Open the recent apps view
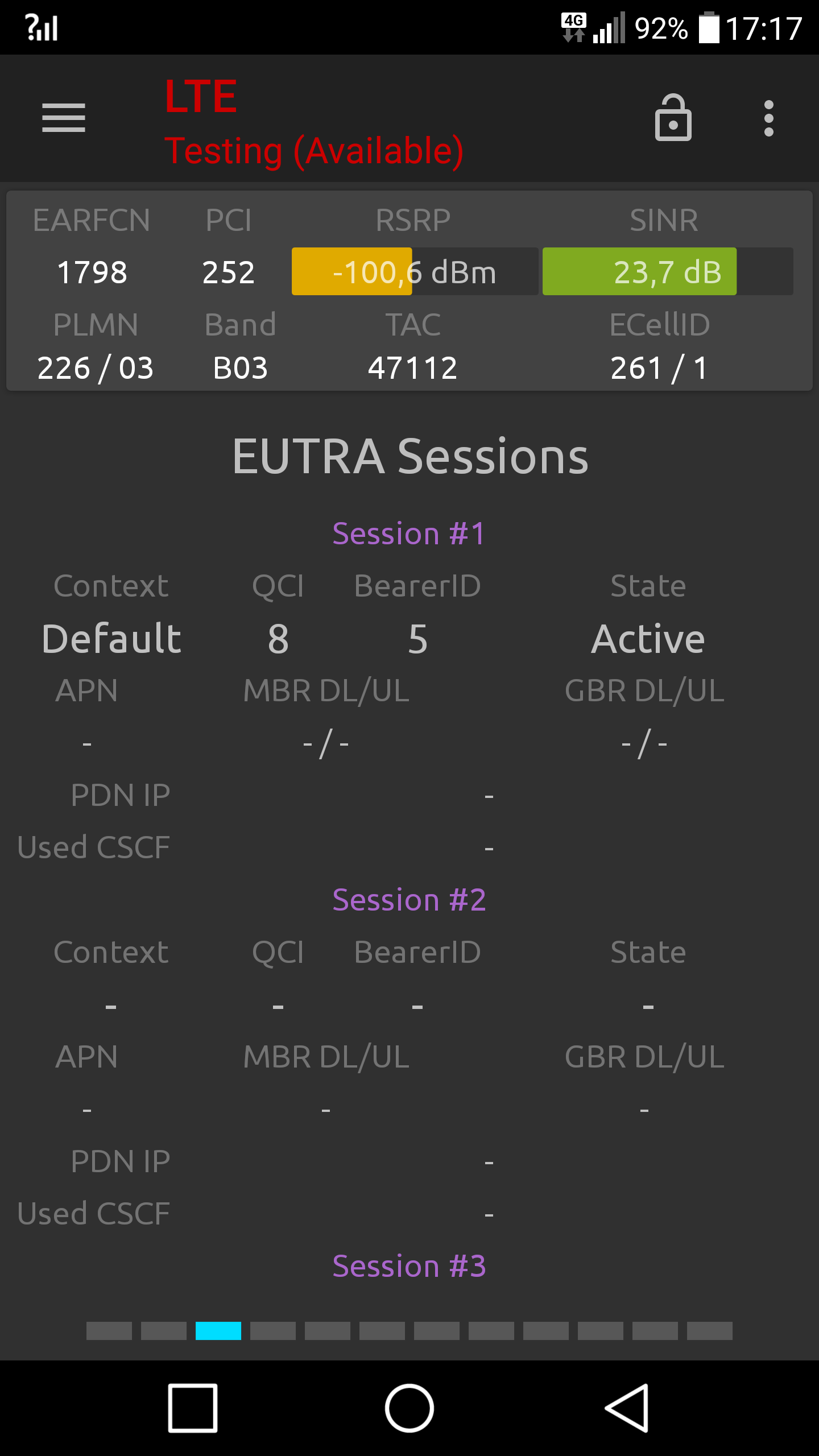 coord(193,1408)
